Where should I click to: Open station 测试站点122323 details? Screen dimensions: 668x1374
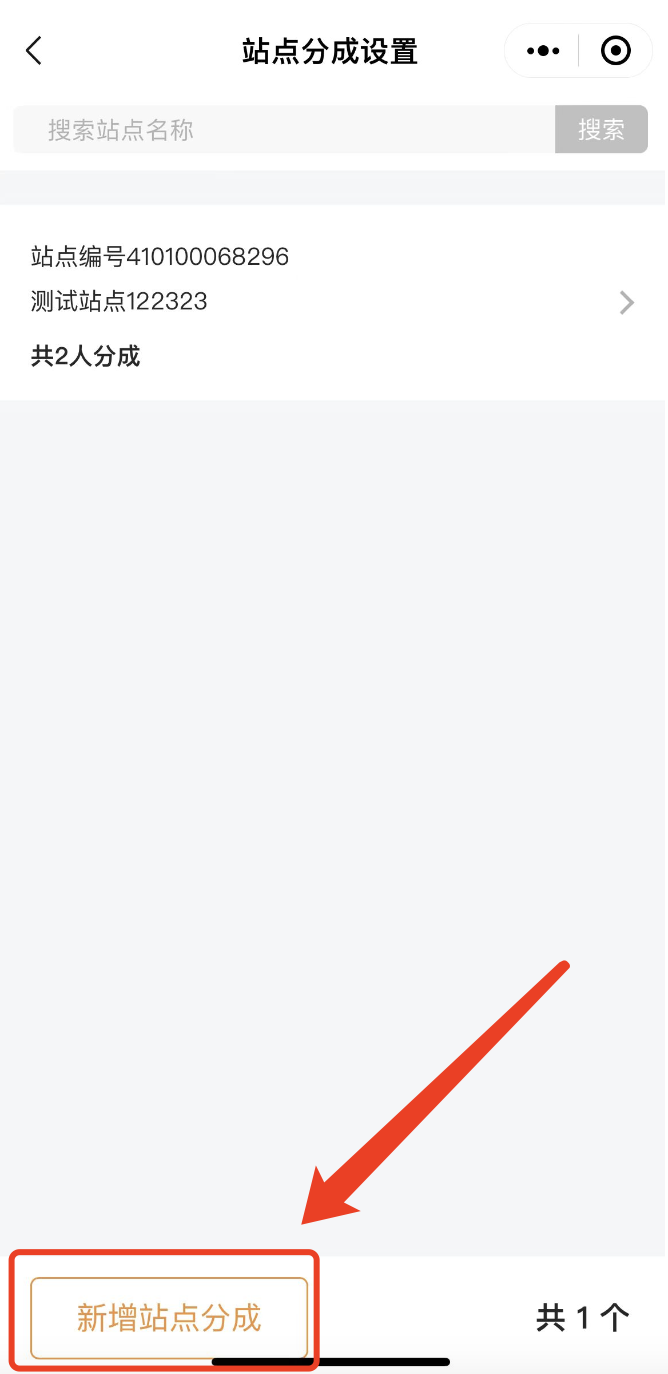coord(333,302)
